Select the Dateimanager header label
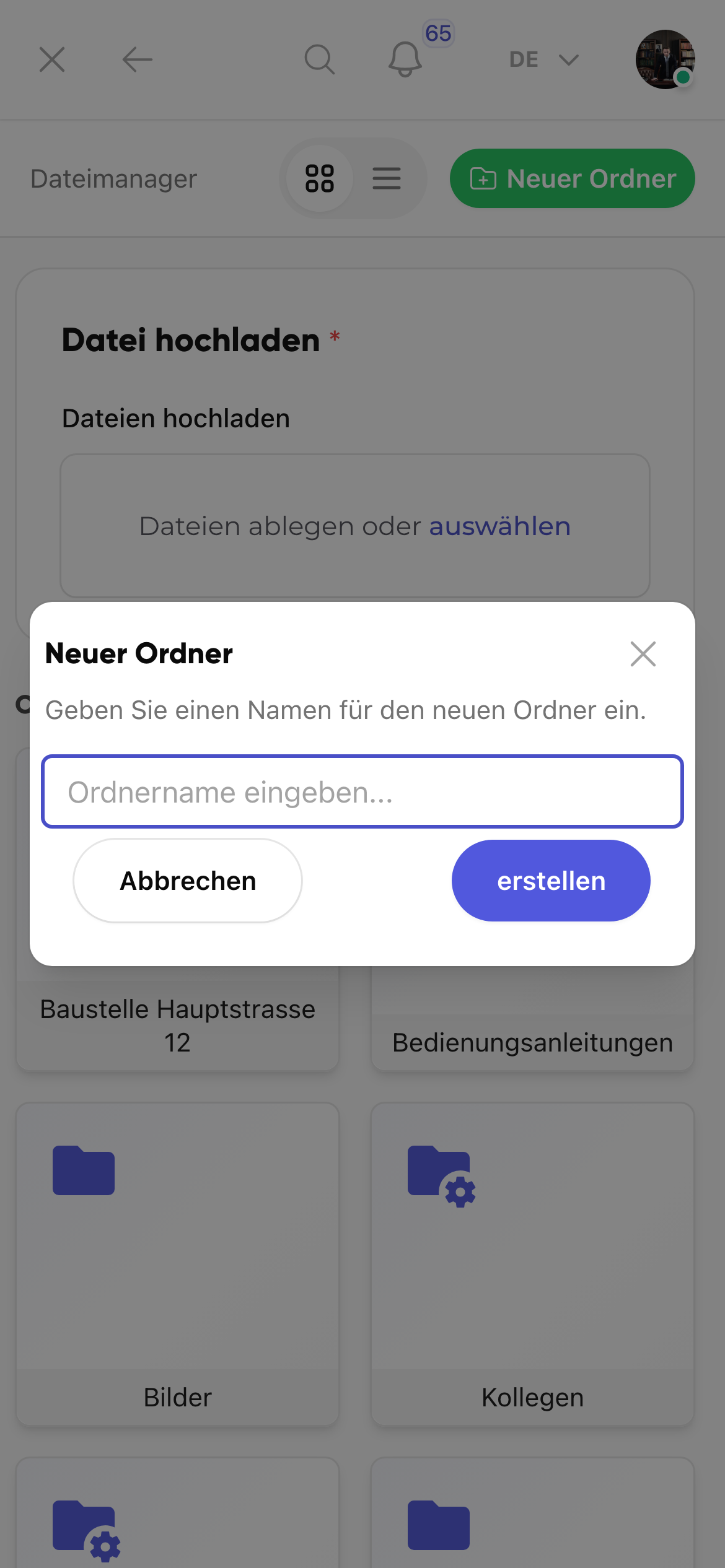This screenshot has height=1568, width=725. pos(113,178)
